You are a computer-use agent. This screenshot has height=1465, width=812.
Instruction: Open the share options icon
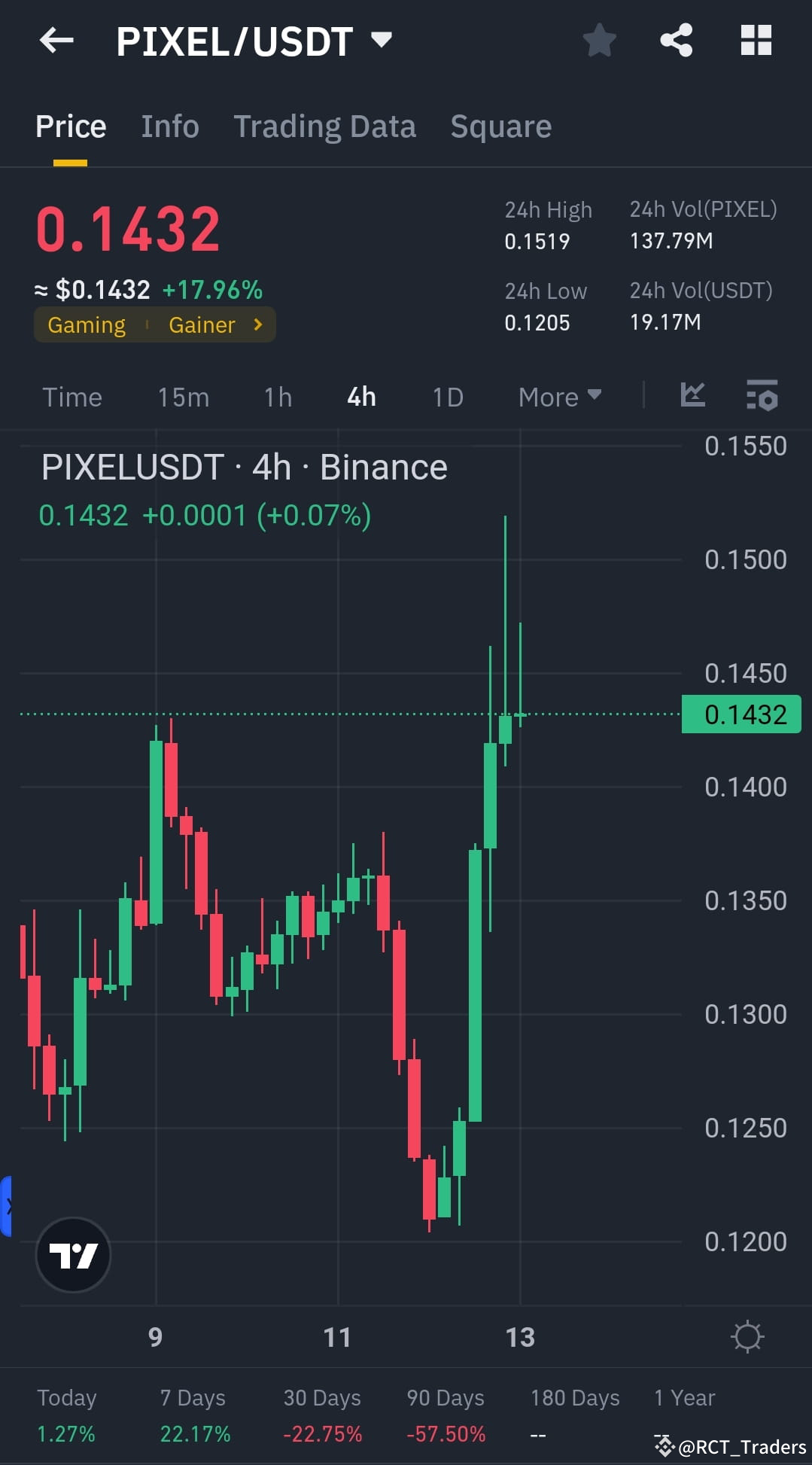point(676,41)
